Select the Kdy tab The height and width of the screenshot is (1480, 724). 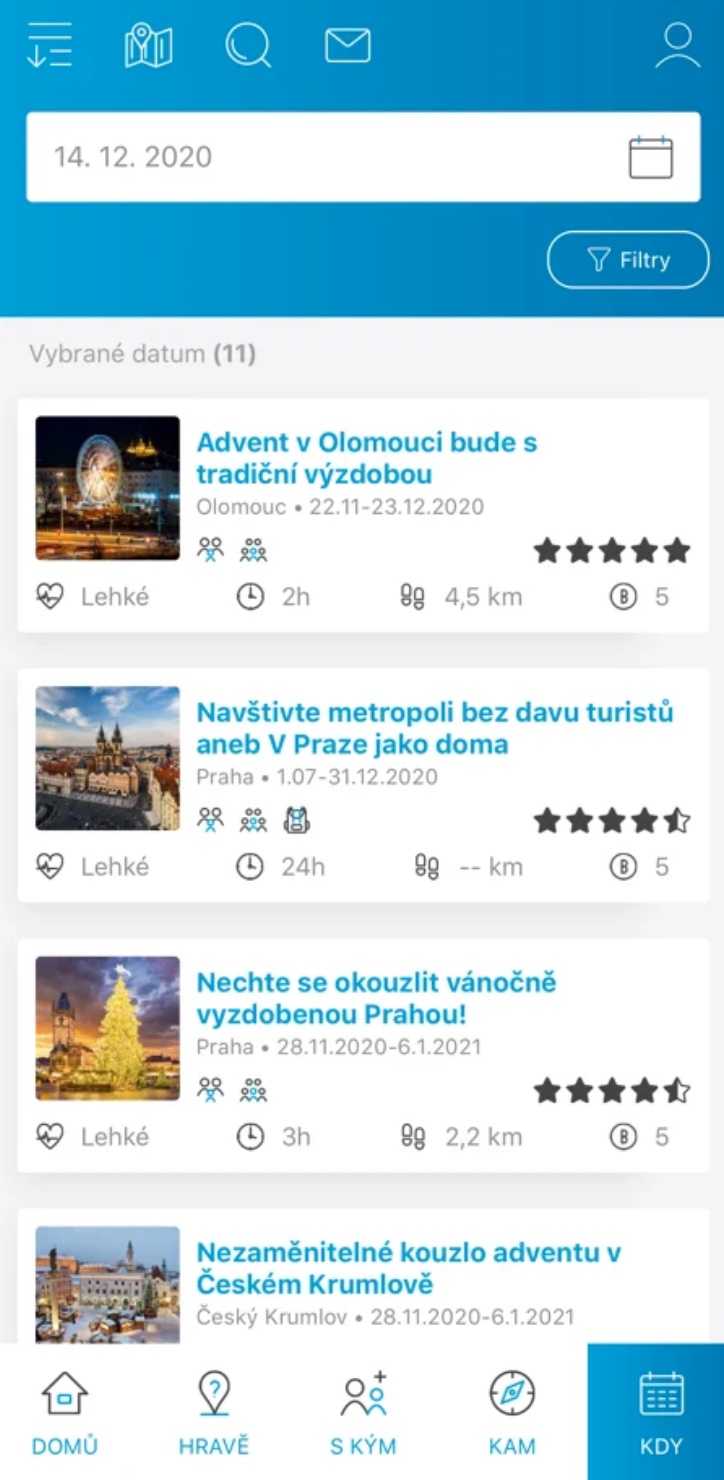(660, 1412)
